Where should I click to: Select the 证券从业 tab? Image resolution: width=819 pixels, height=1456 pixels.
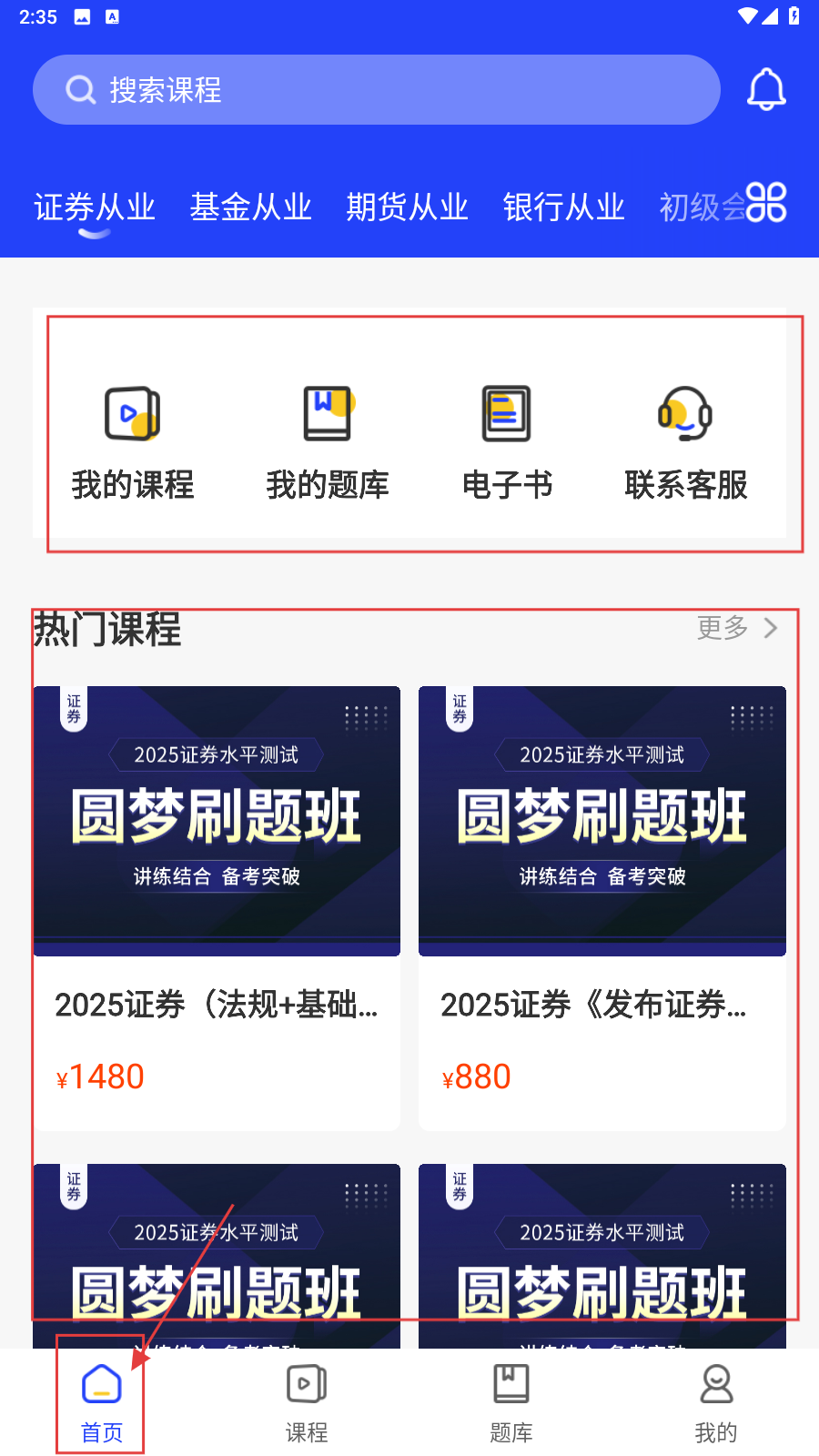click(95, 207)
